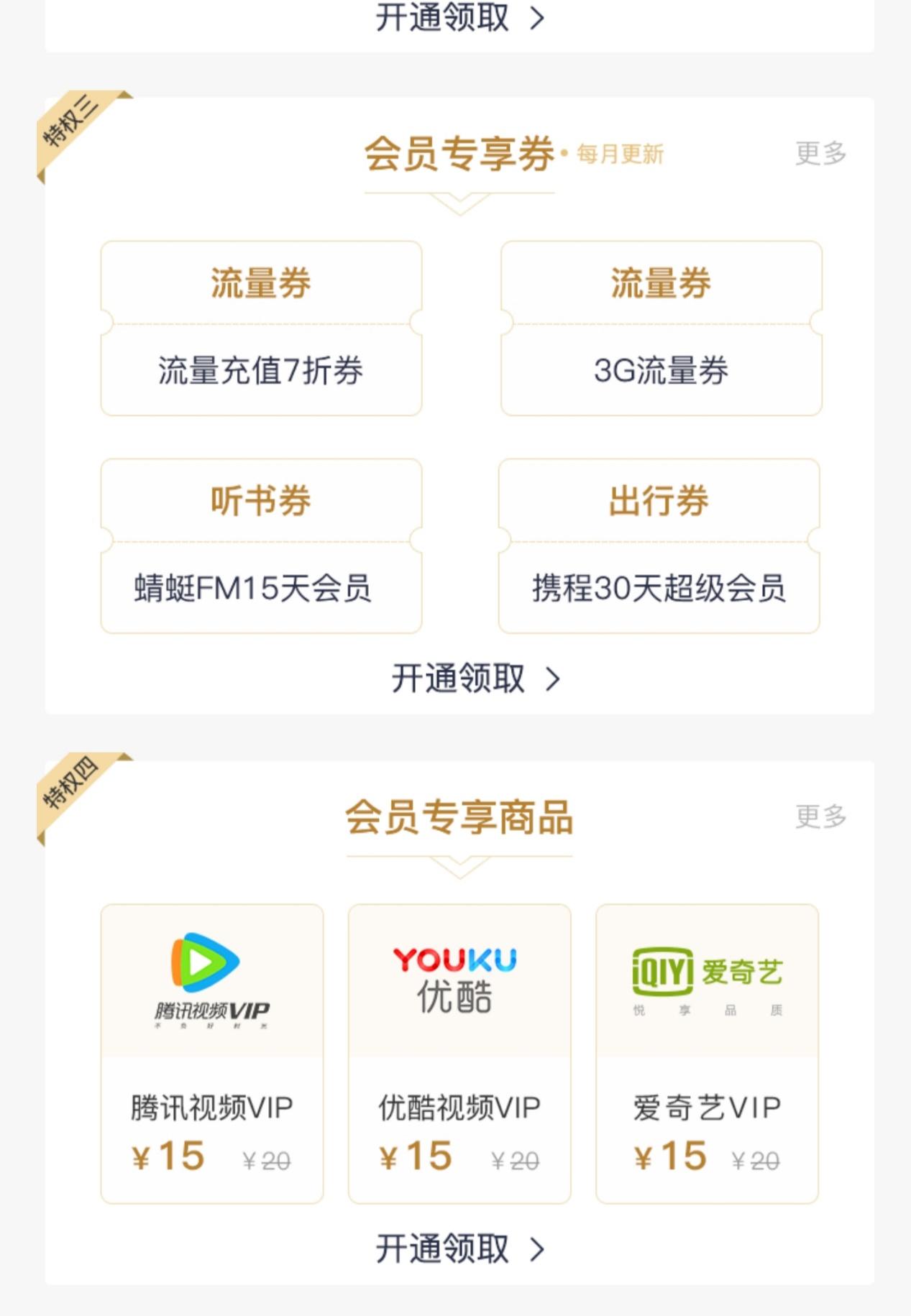The width and height of the screenshot is (911, 1316).
Task: Tap 开通领取 below the 会员专享商品 products
Action: [459, 1249]
